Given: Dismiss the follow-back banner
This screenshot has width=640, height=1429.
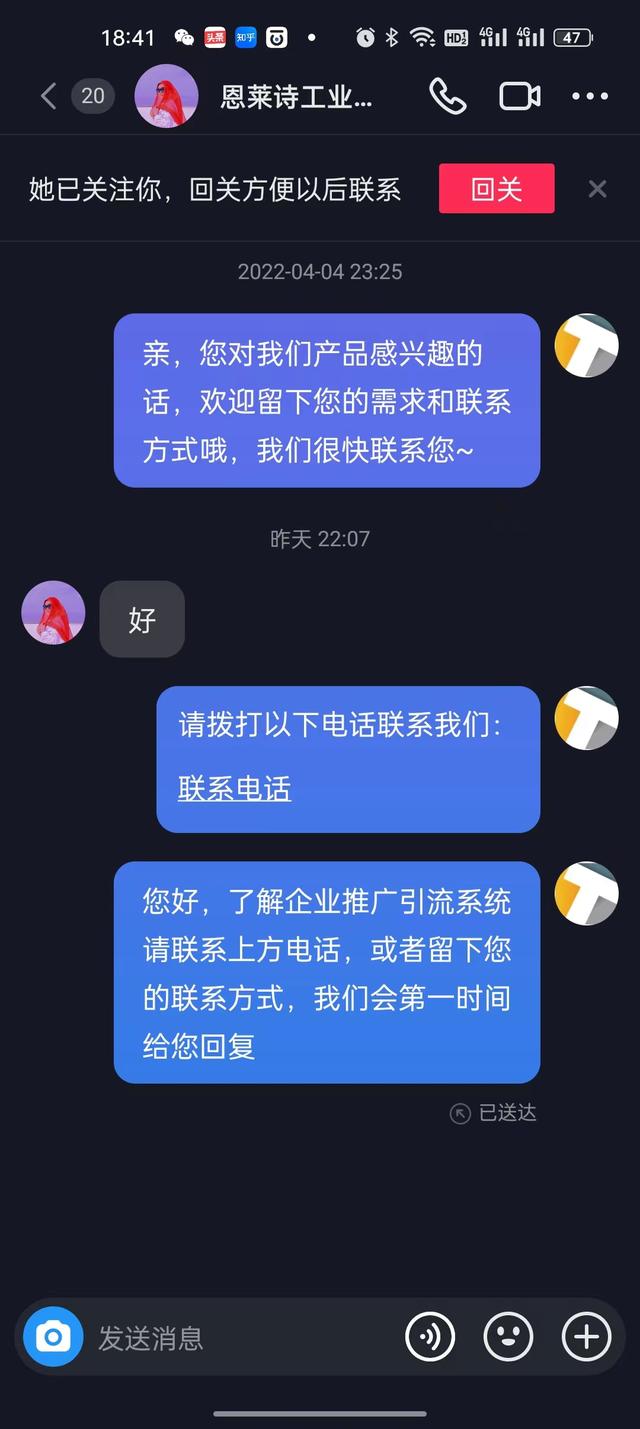Looking at the screenshot, I should [x=597, y=189].
